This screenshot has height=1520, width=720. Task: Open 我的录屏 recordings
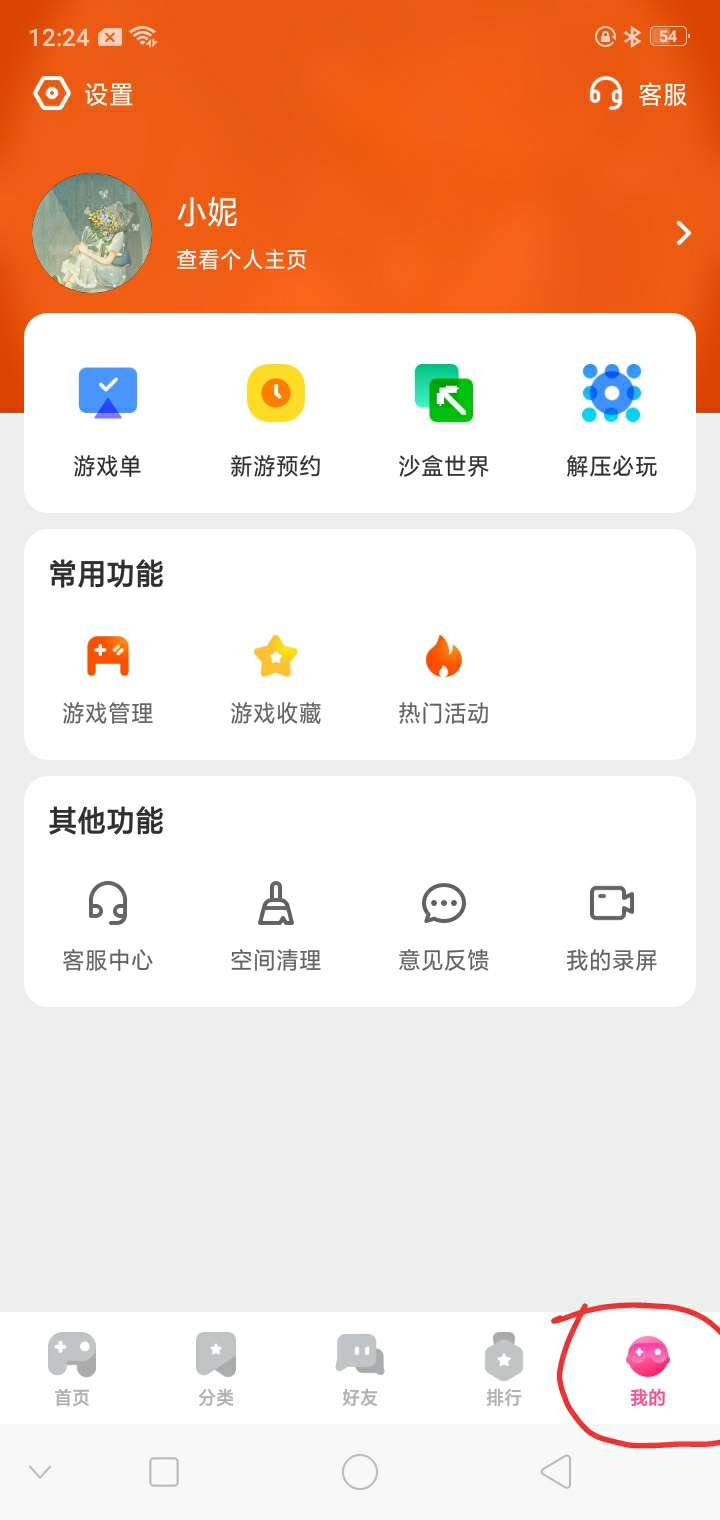coord(611,926)
